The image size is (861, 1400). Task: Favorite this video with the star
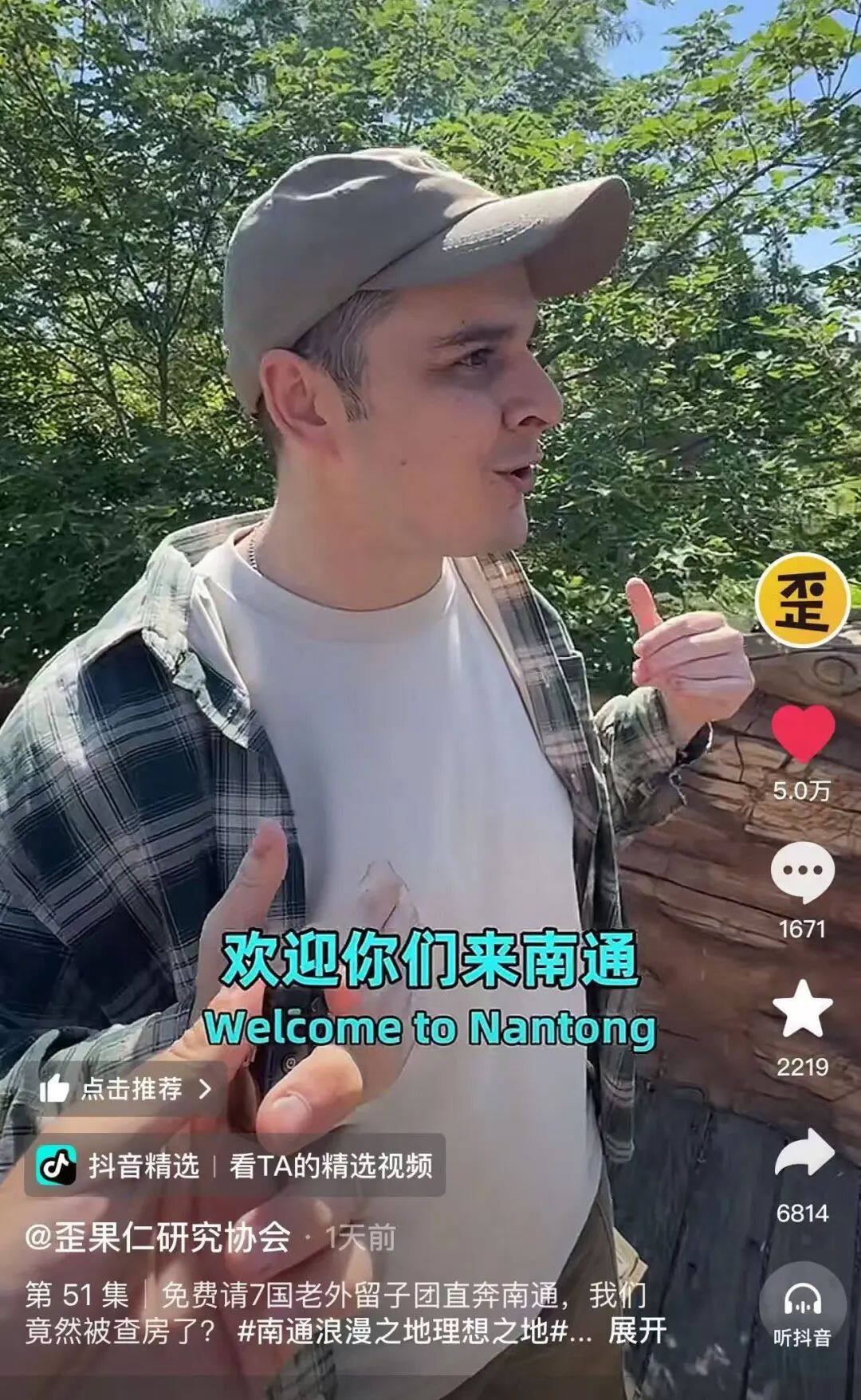pyautogui.click(x=802, y=1010)
